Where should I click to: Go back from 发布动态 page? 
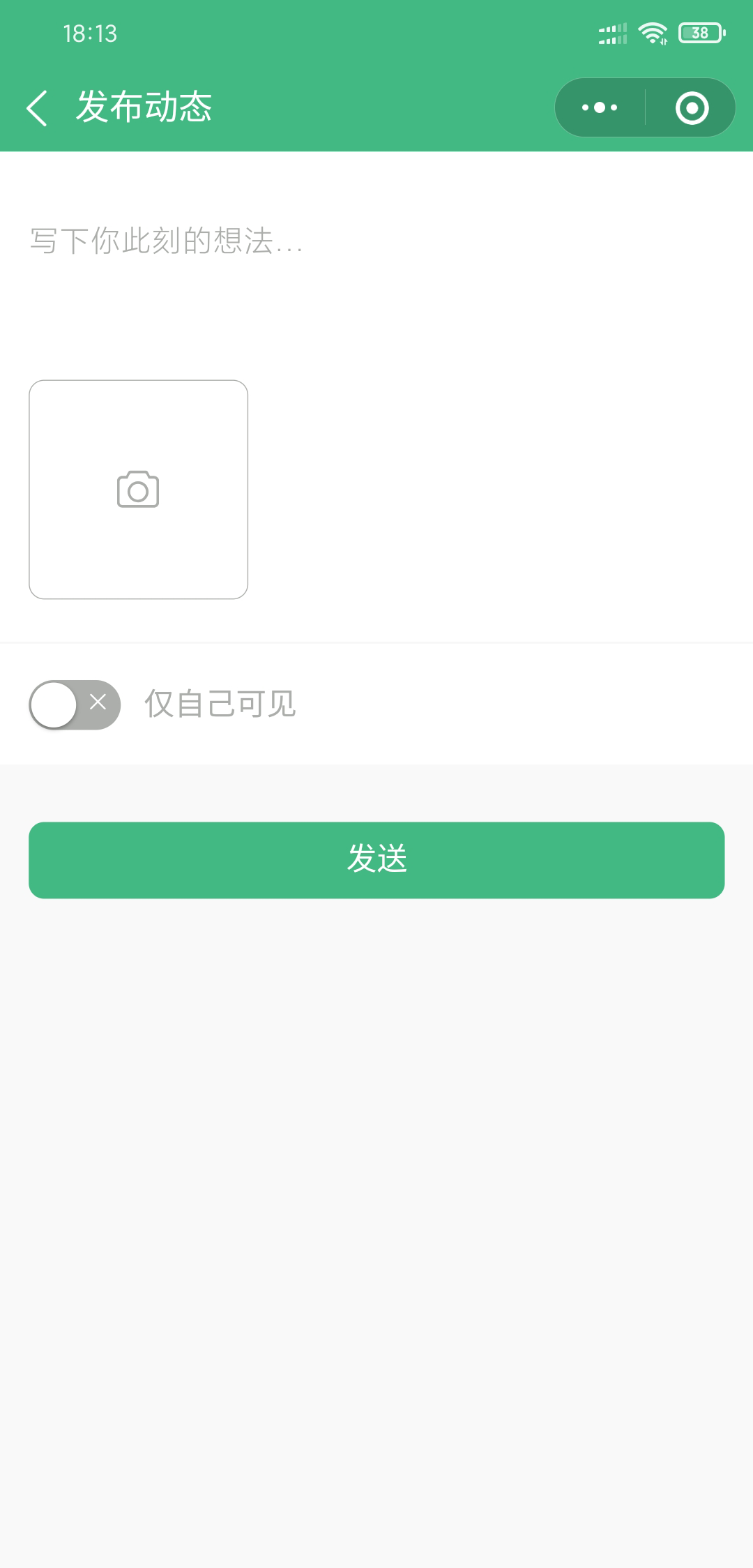(37, 108)
